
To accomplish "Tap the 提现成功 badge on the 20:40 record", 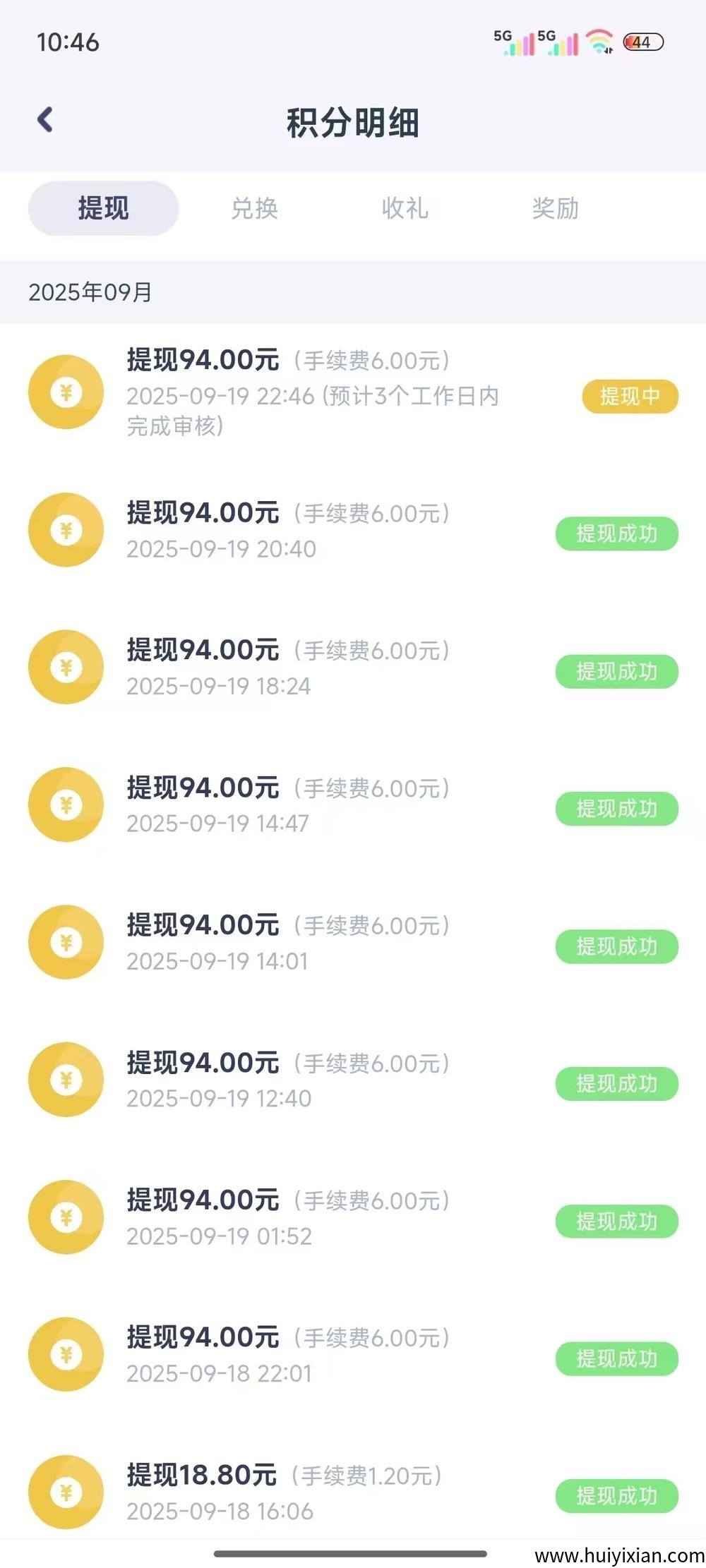I will coord(616,534).
